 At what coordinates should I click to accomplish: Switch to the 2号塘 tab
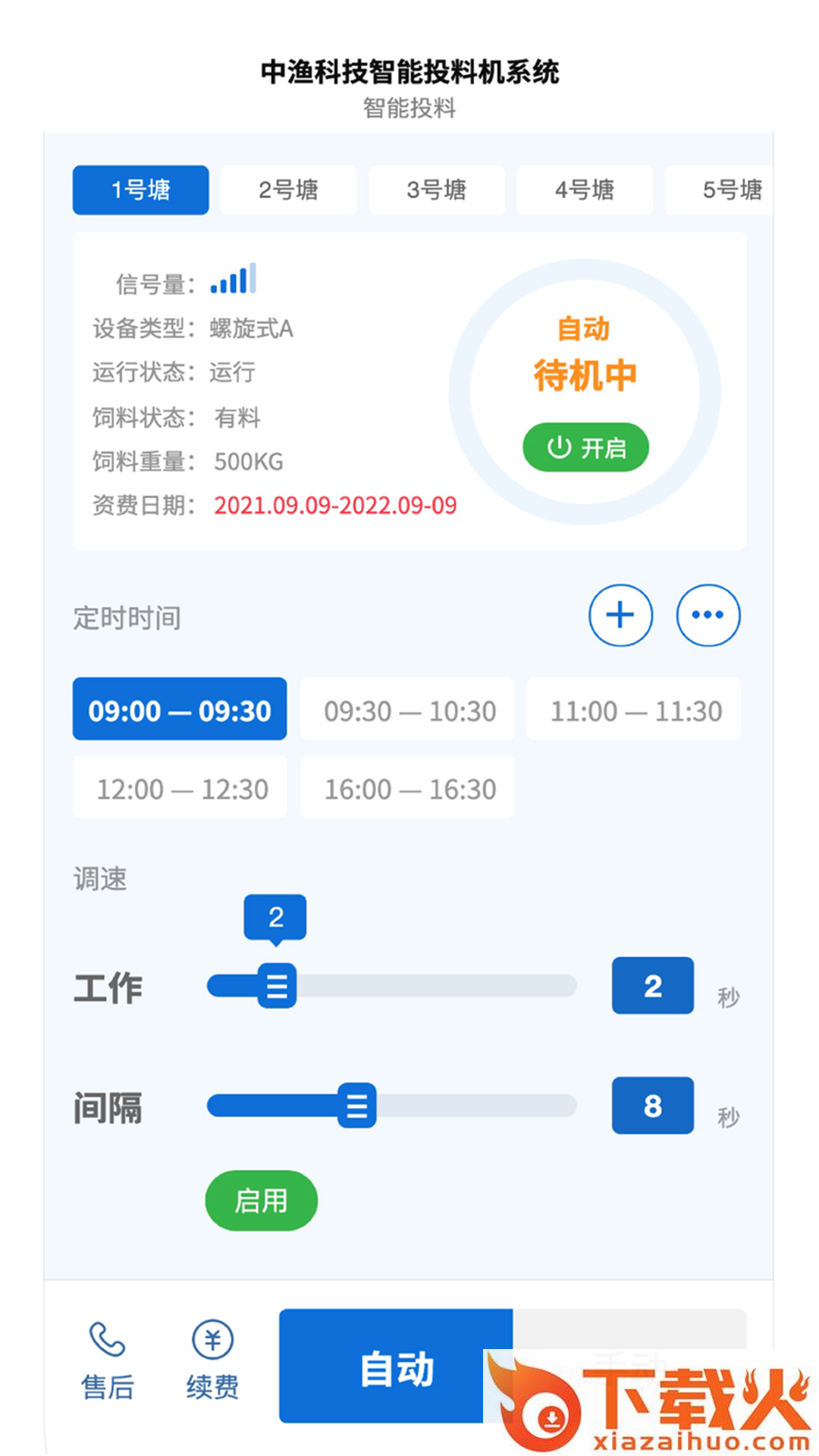pyautogui.click(x=288, y=190)
